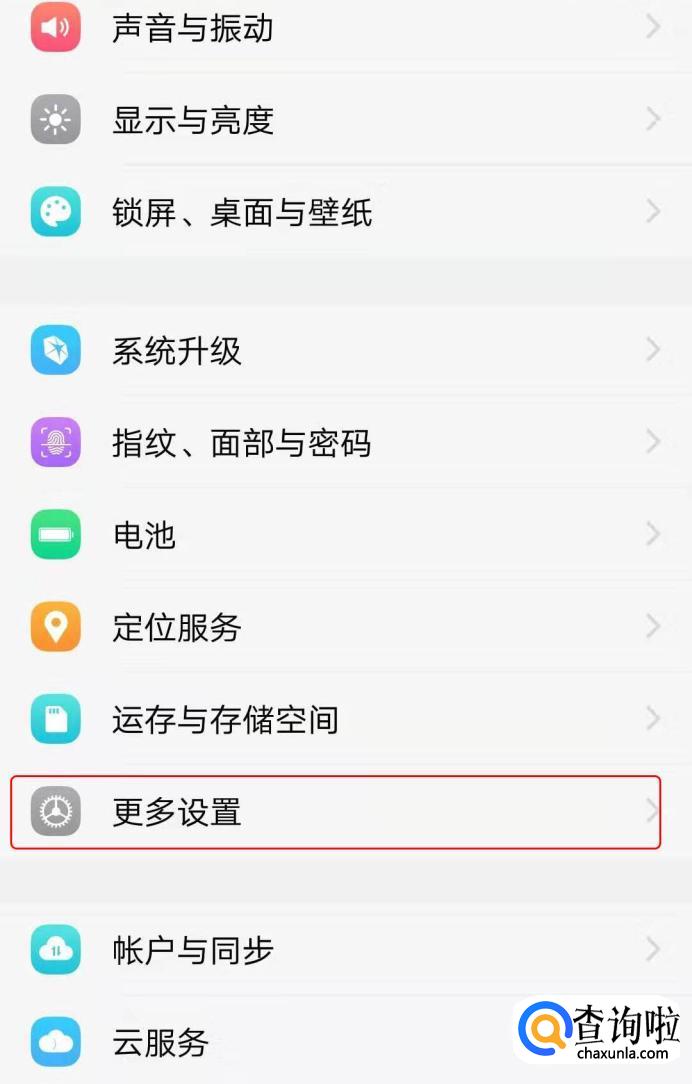Image resolution: width=692 pixels, height=1084 pixels.
Task: Open 显示与亮度 settings
Action: point(346,120)
